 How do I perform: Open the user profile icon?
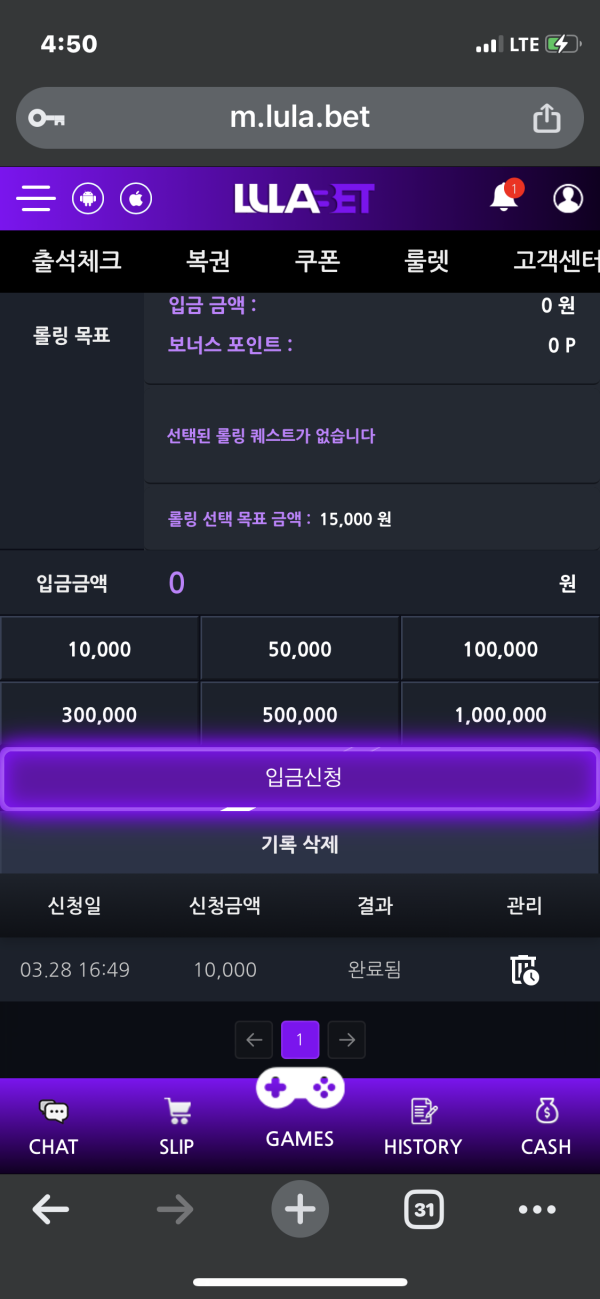click(x=568, y=198)
